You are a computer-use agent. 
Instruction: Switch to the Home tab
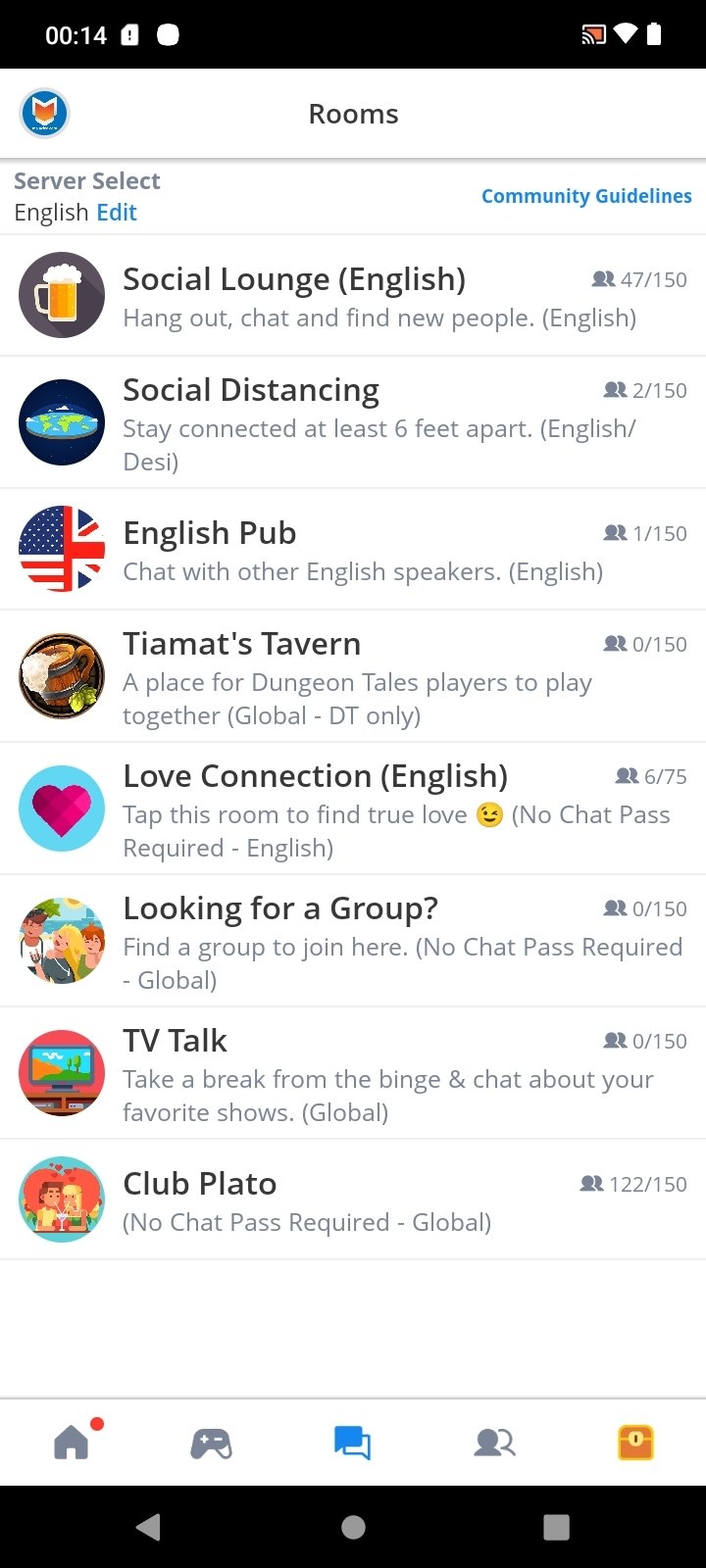click(72, 1443)
